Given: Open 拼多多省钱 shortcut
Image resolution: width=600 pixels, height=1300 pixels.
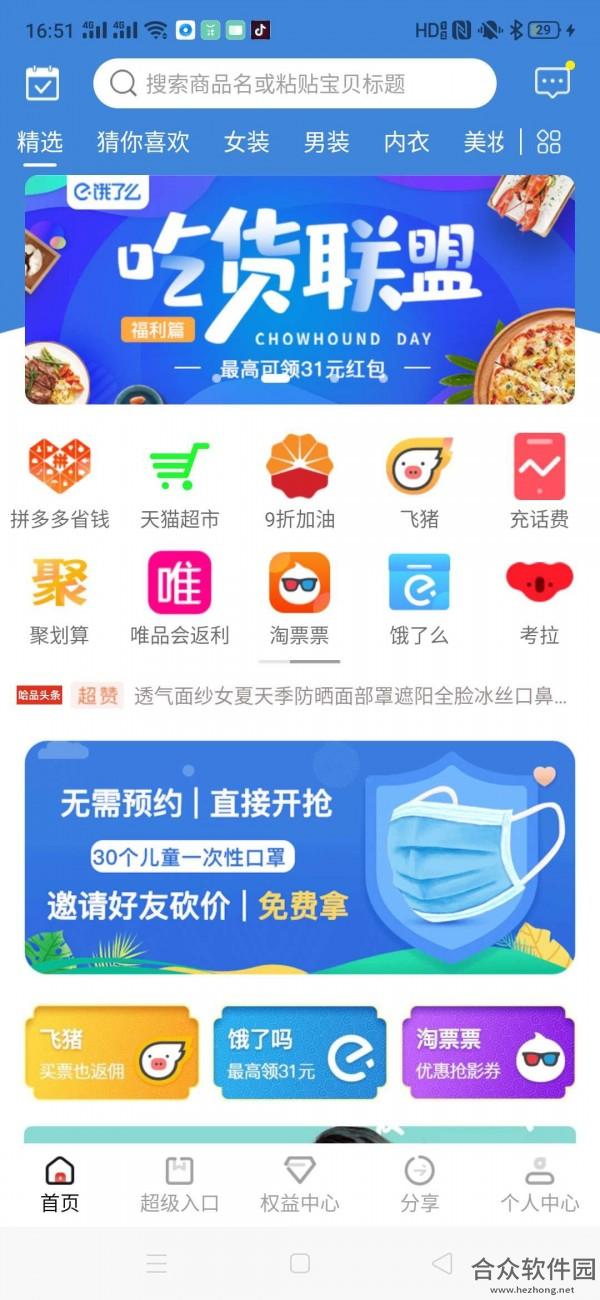Looking at the screenshot, I should [60, 482].
